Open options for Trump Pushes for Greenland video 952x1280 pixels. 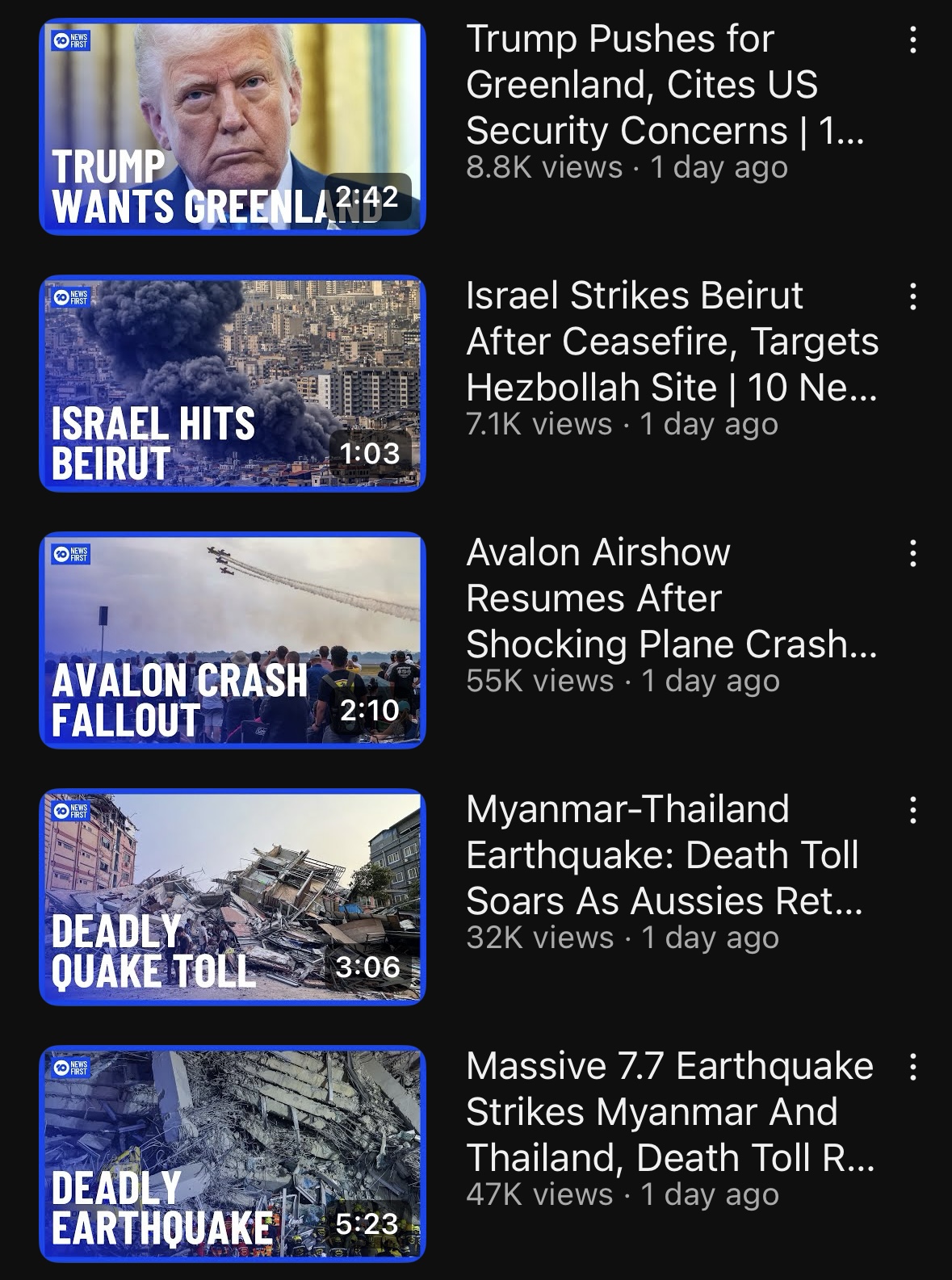912,40
